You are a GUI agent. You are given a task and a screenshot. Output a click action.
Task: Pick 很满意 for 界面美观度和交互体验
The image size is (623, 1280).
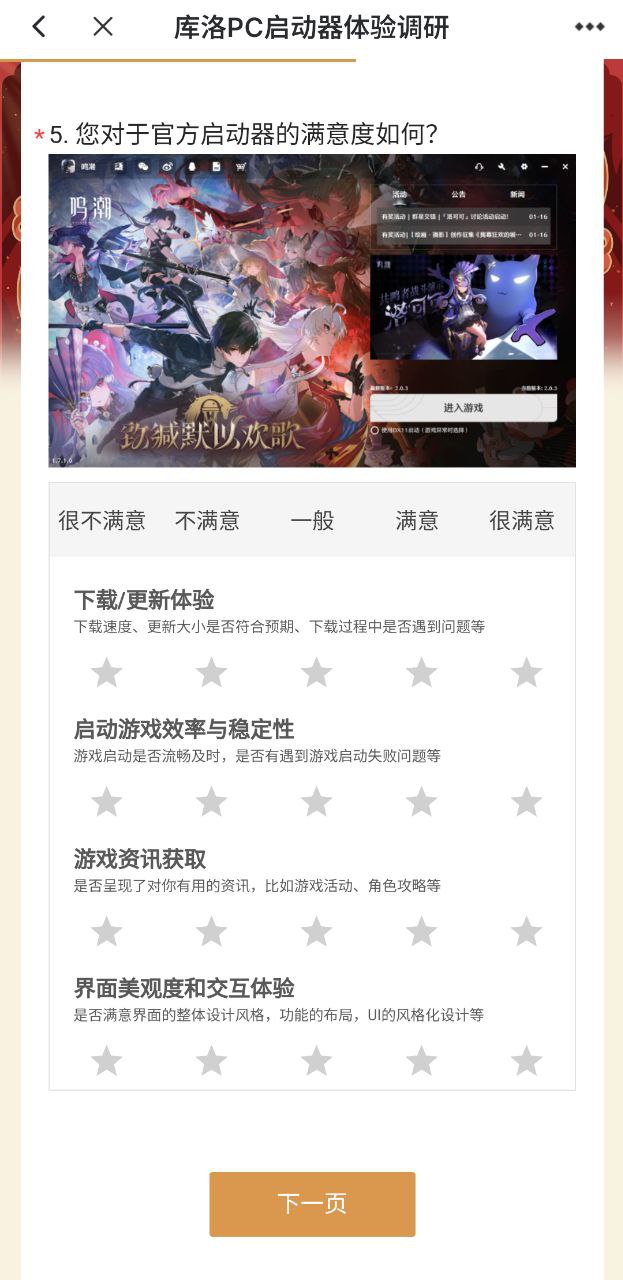pyautogui.click(x=526, y=1061)
